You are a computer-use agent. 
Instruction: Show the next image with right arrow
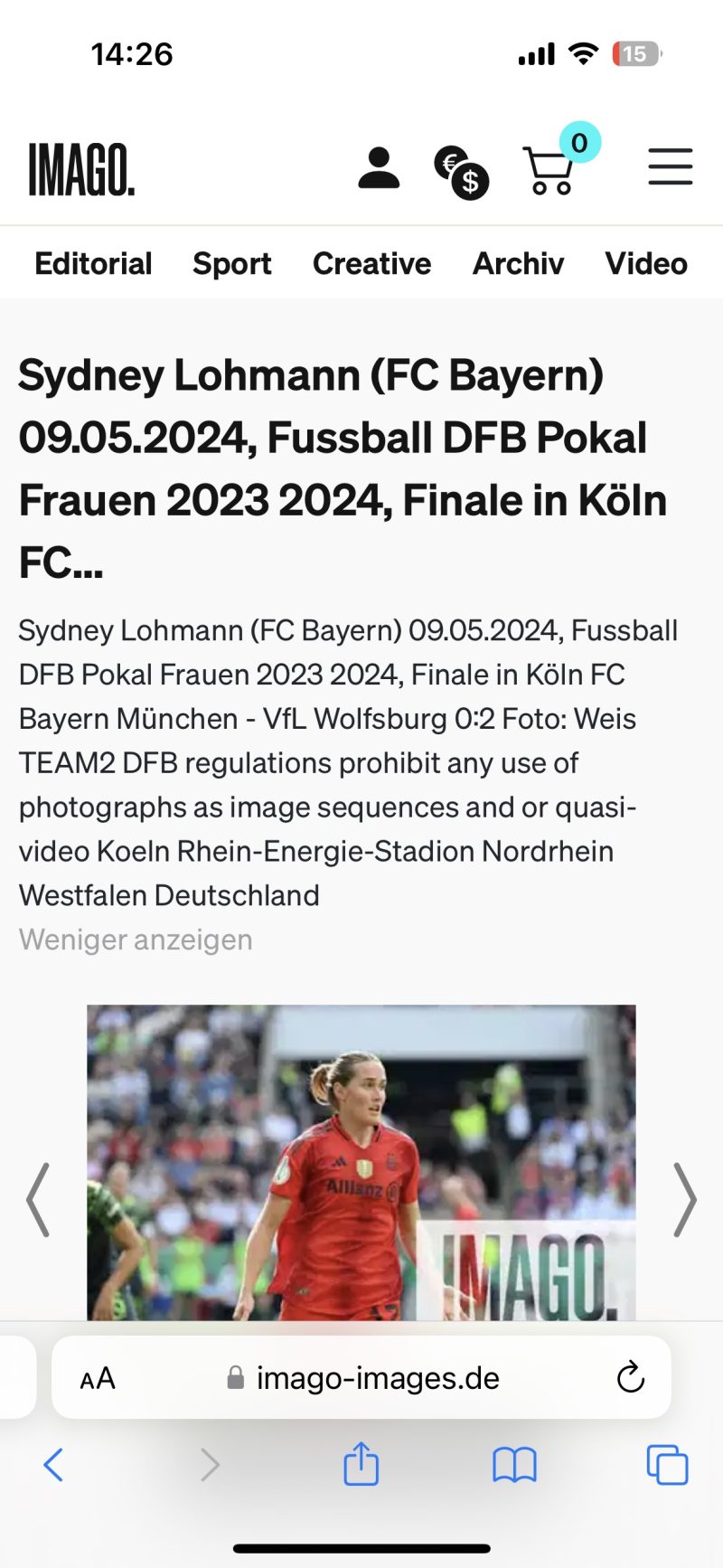point(685,1200)
